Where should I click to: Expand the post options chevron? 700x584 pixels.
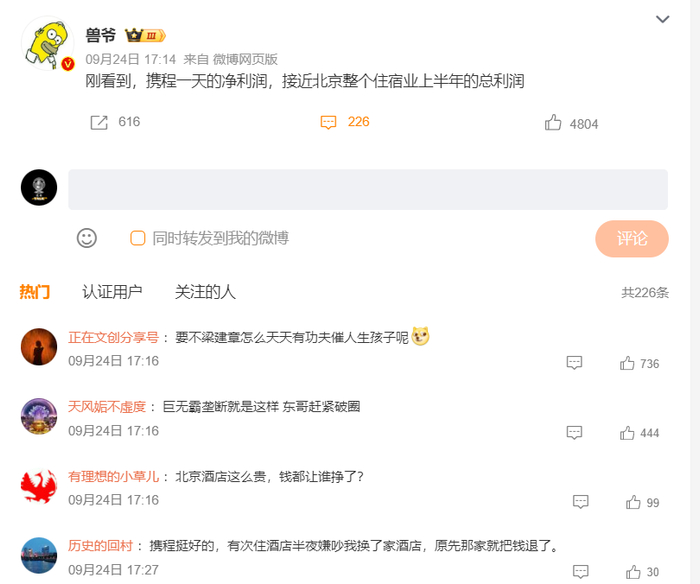662,19
